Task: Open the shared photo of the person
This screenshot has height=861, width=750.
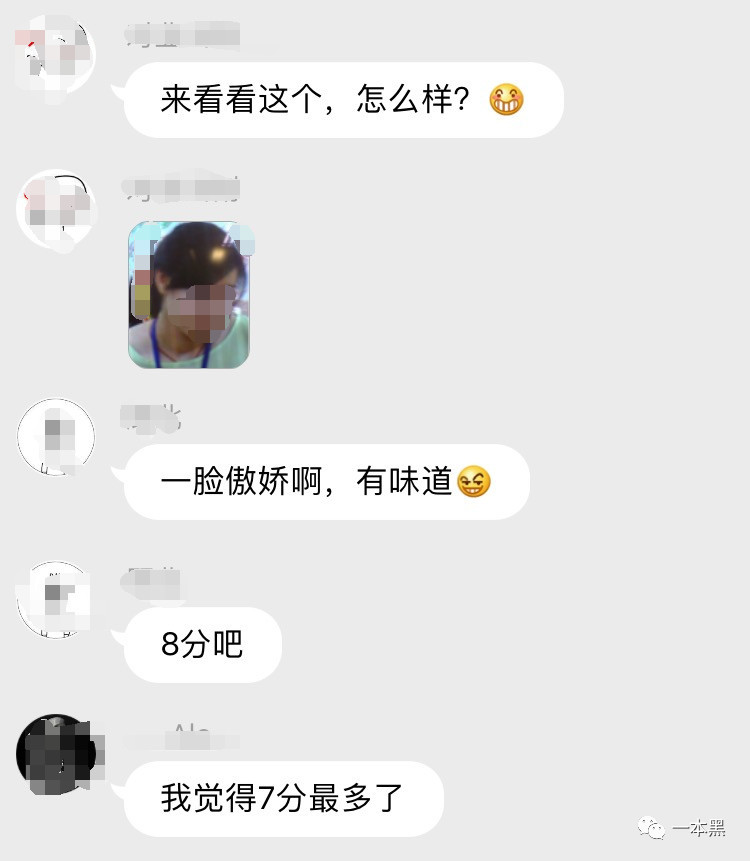Action: point(190,295)
